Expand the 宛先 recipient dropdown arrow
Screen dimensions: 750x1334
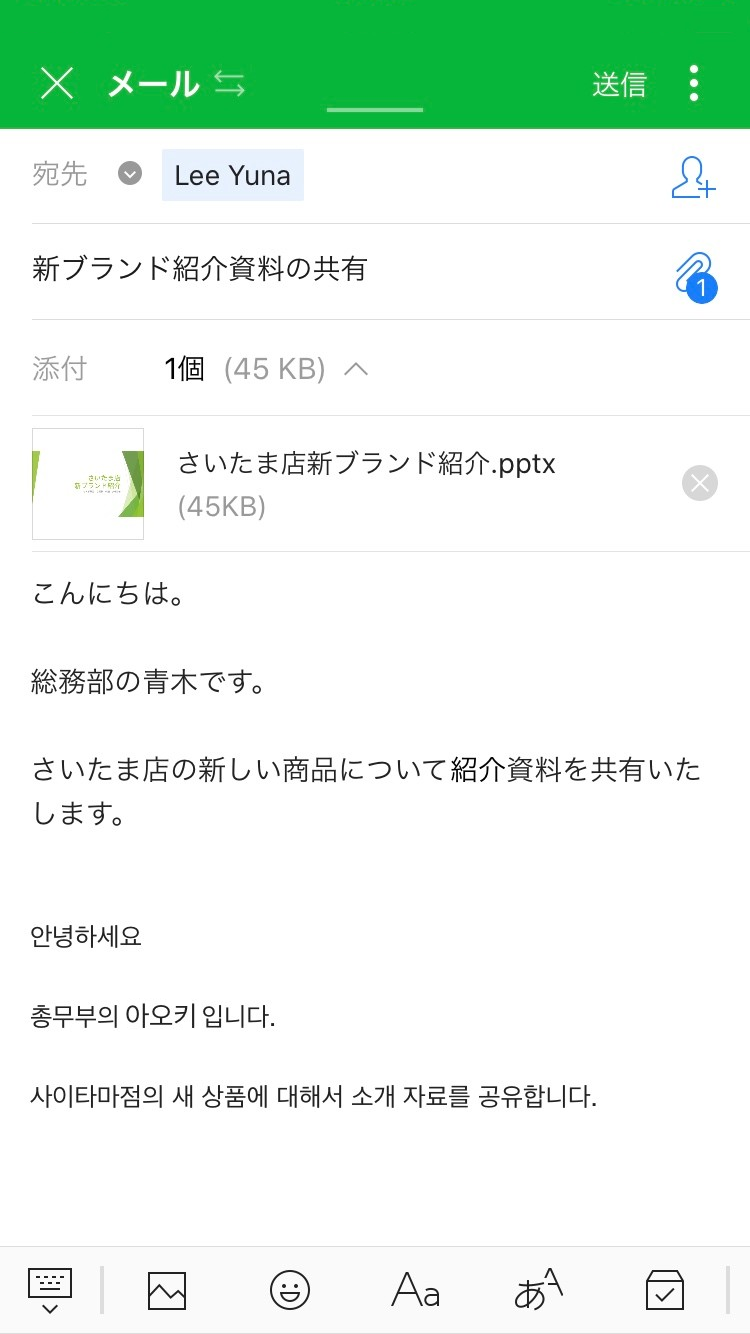[x=130, y=174]
